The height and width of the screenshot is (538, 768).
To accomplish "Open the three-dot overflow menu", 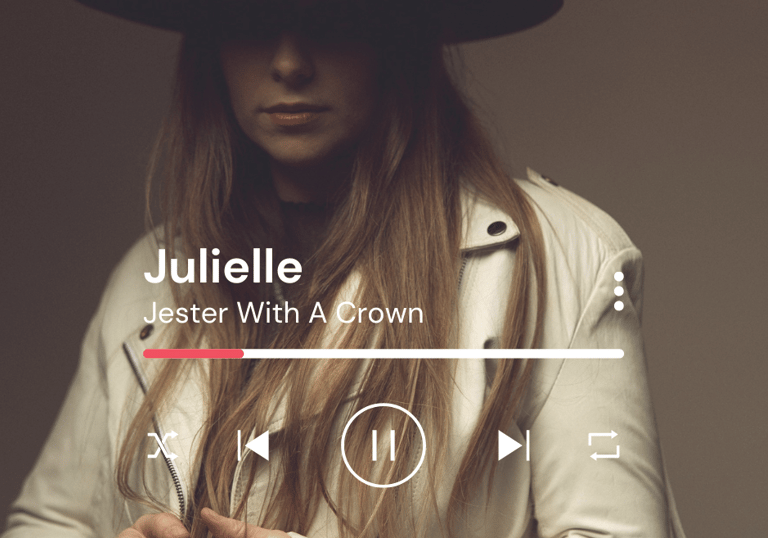I will (619, 291).
